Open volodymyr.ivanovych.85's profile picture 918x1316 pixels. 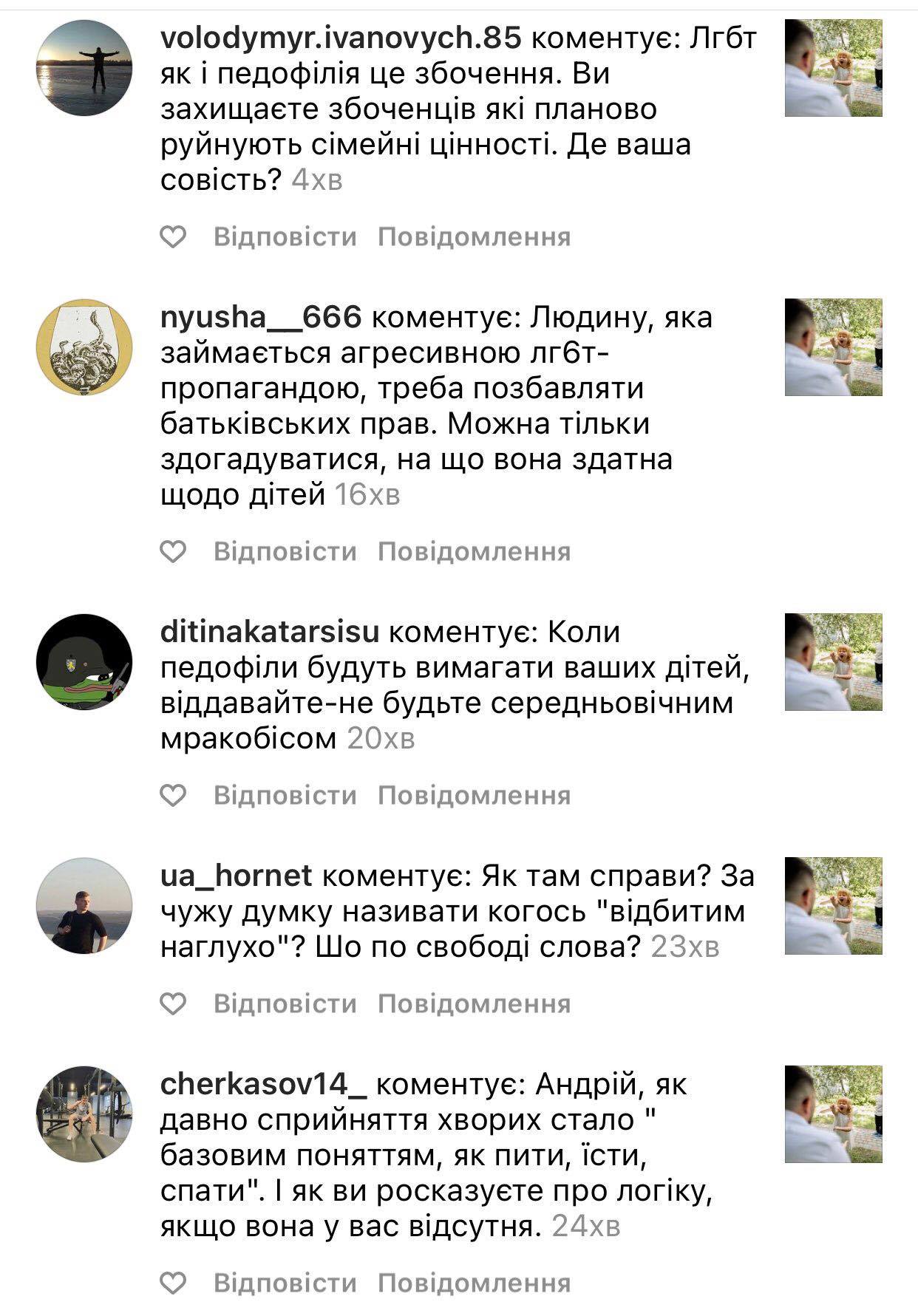(x=84, y=67)
